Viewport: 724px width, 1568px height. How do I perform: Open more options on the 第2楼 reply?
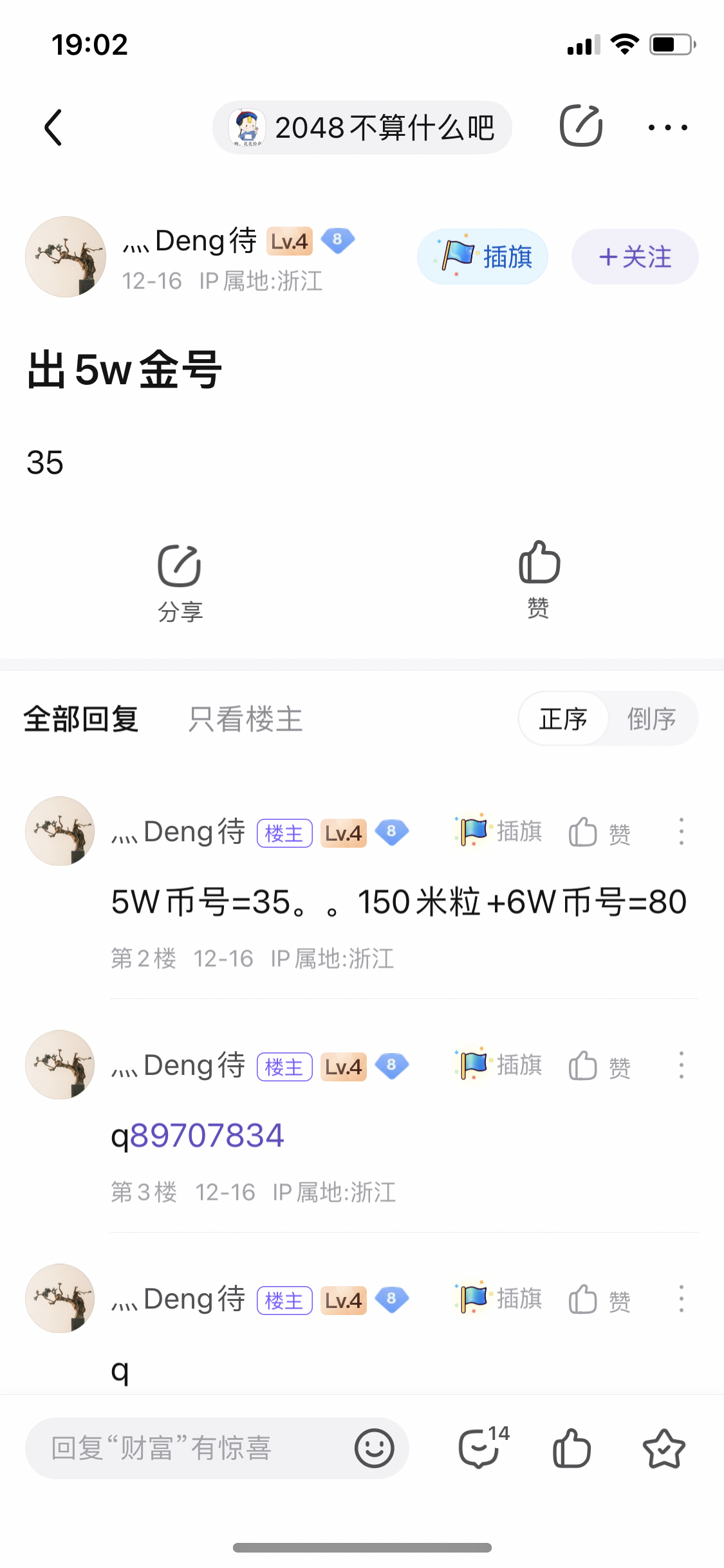[x=681, y=832]
